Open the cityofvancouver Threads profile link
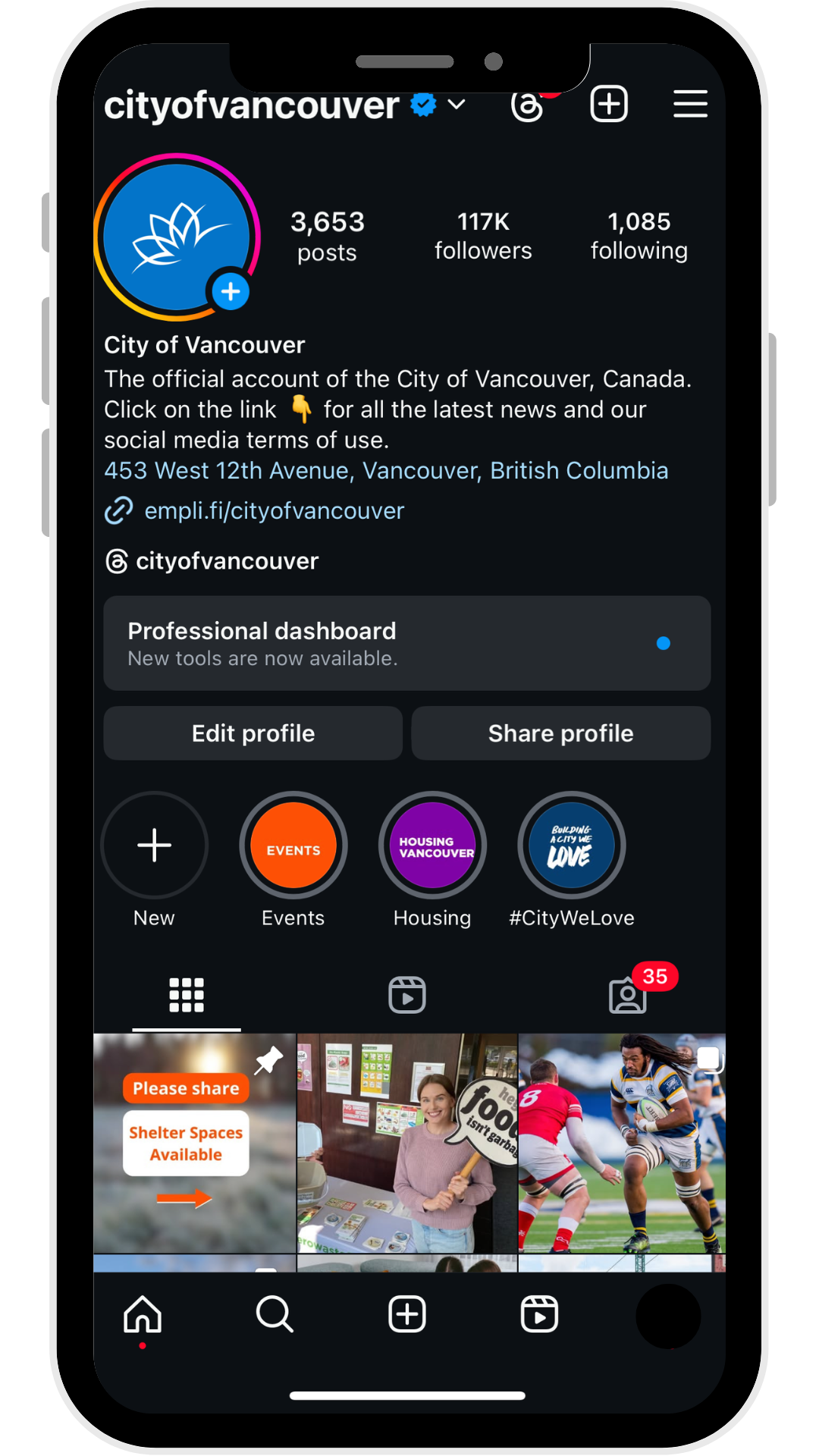The height and width of the screenshot is (1456, 819). click(226, 561)
